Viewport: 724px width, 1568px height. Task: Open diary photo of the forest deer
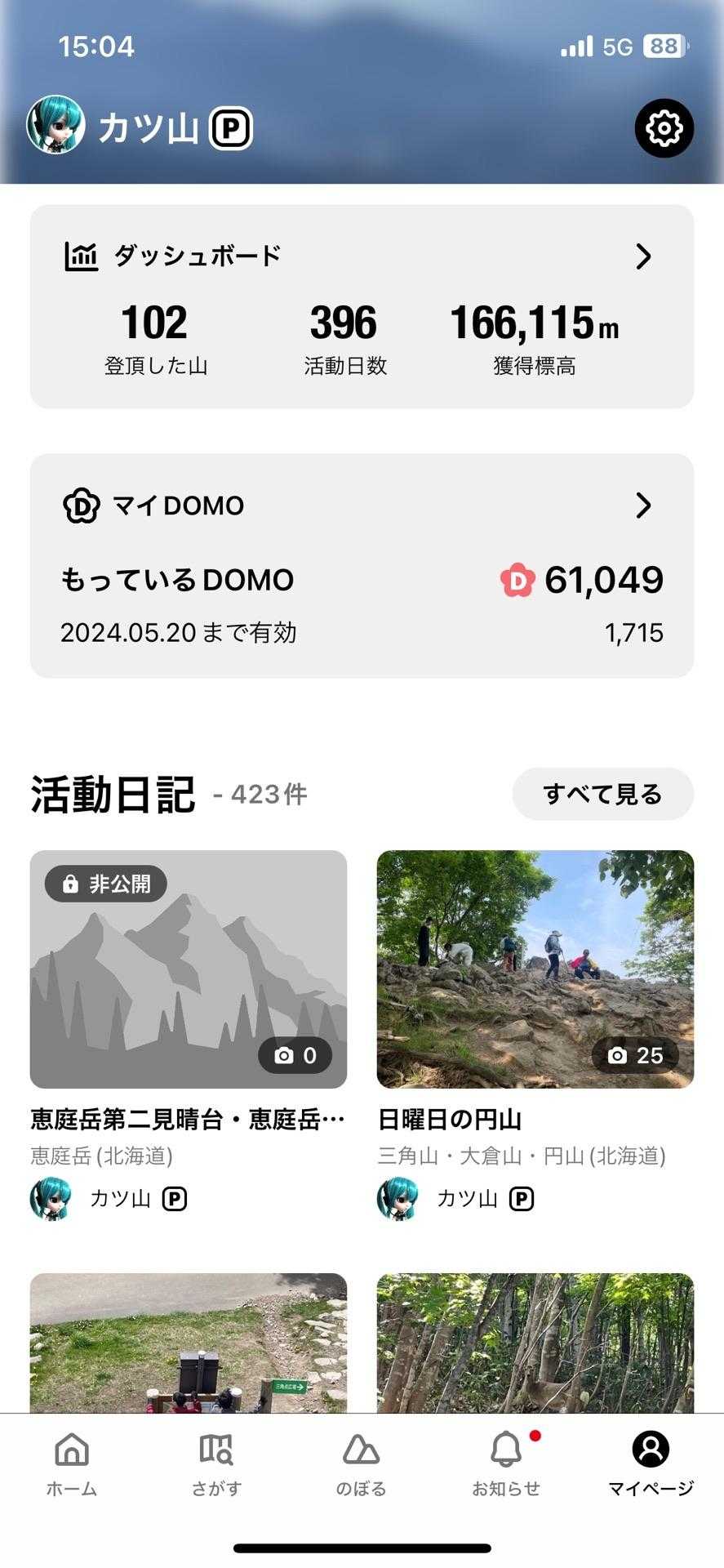[x=535, y=1343]
